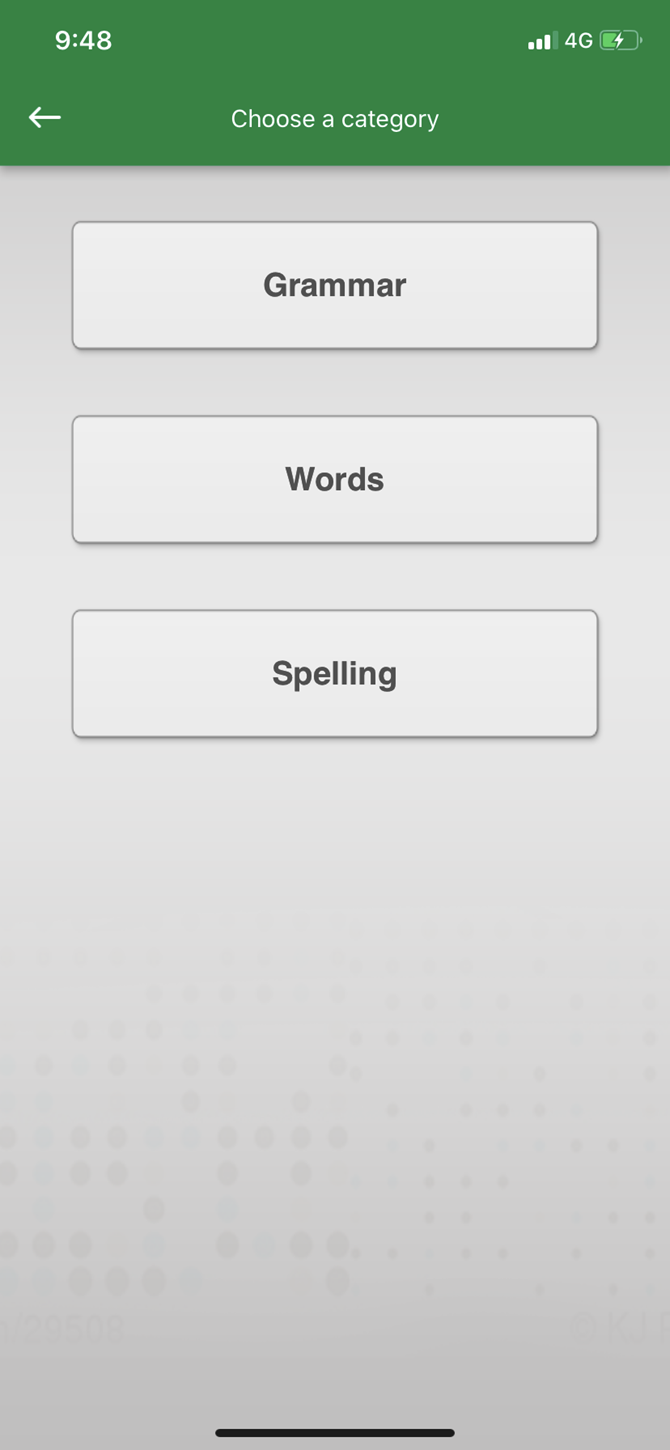Go back using the arrow icon
This screenshot has height=1450, width=670.
pyautogui.click(x=45, y=118)
